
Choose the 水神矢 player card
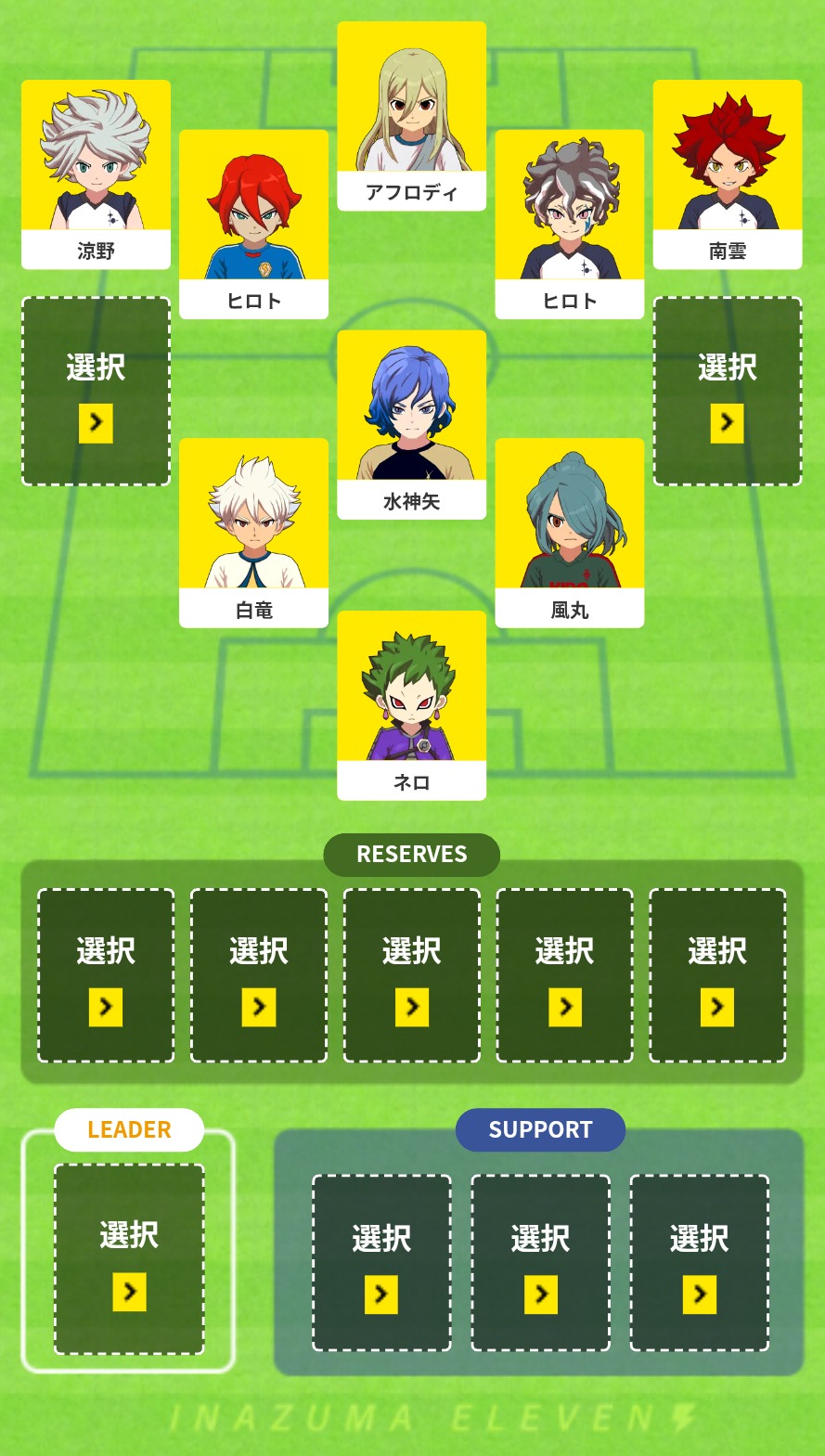click(x=411, y=423)
